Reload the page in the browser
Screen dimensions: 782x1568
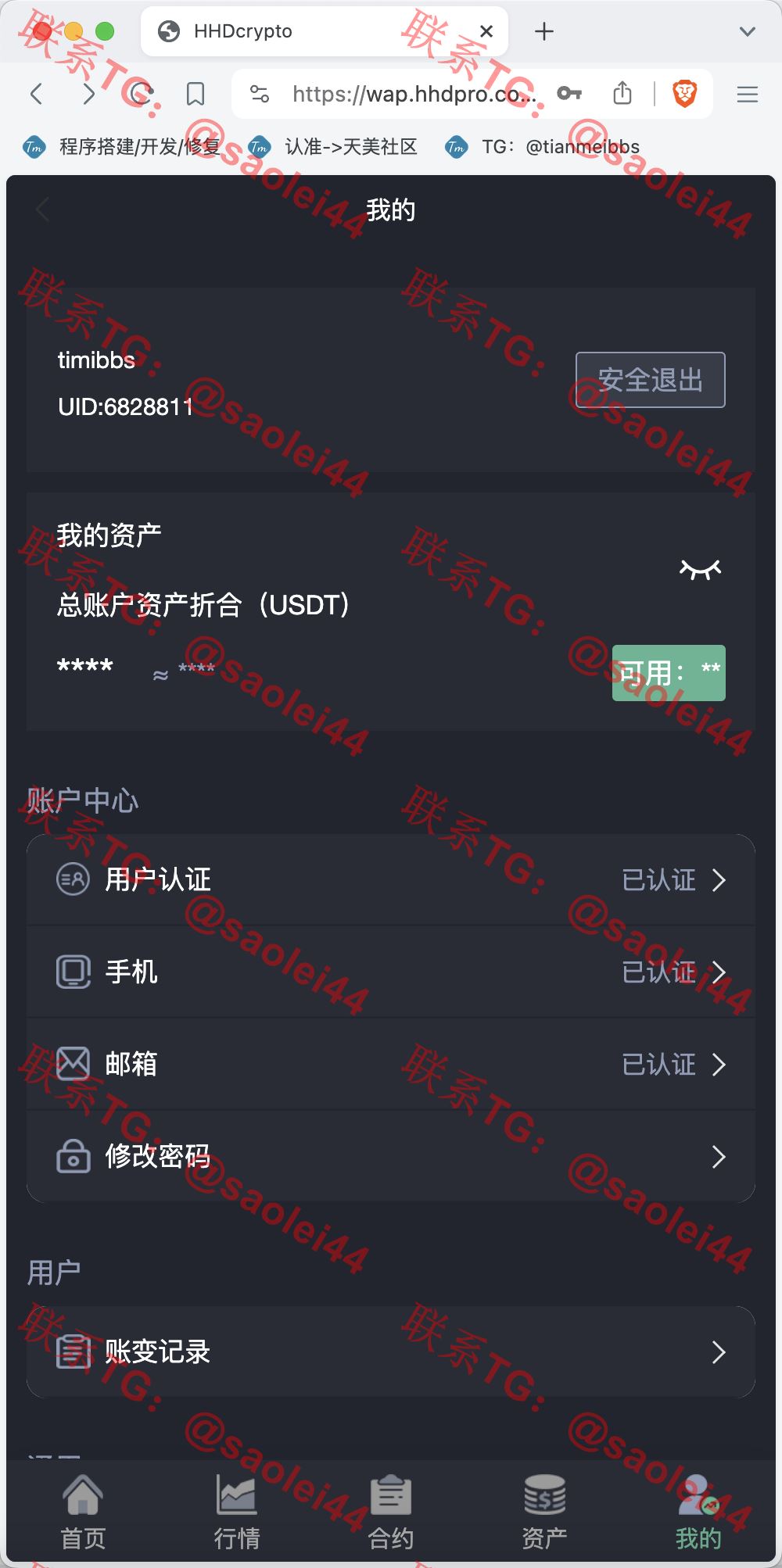(142, 95)
